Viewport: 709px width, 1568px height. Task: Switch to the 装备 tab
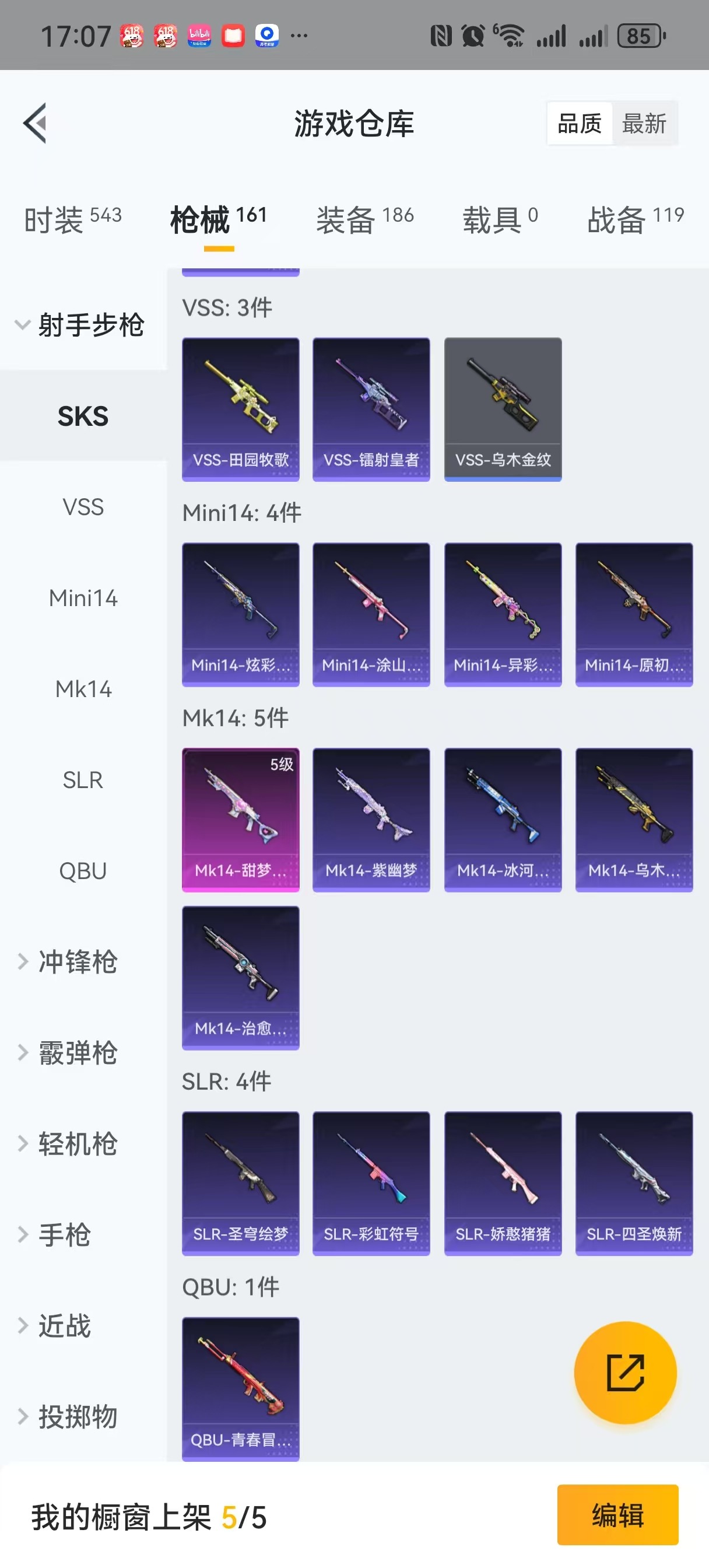[364, 219]
